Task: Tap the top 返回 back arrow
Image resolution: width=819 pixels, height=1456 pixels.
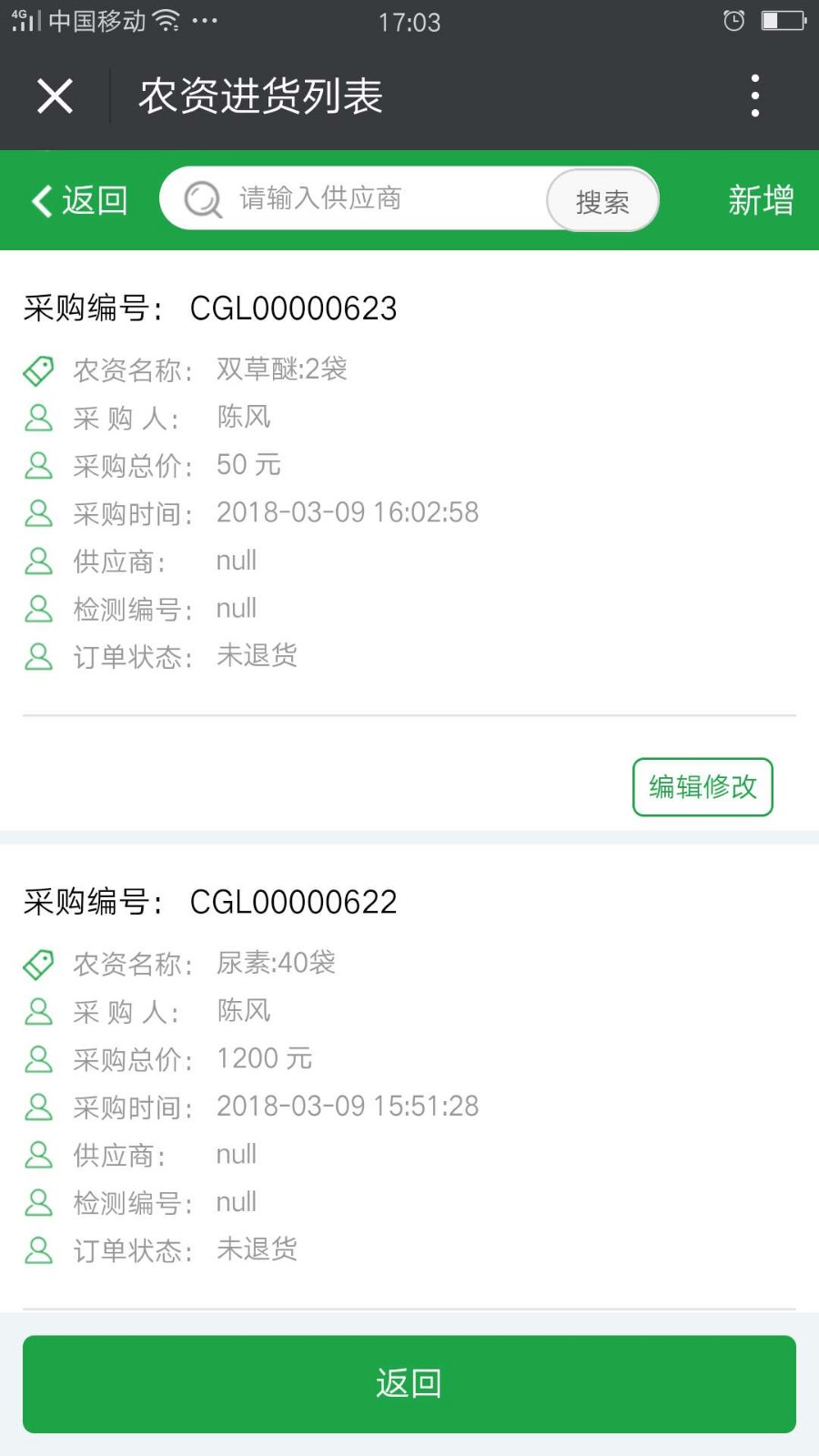Action: pos(79,200)
